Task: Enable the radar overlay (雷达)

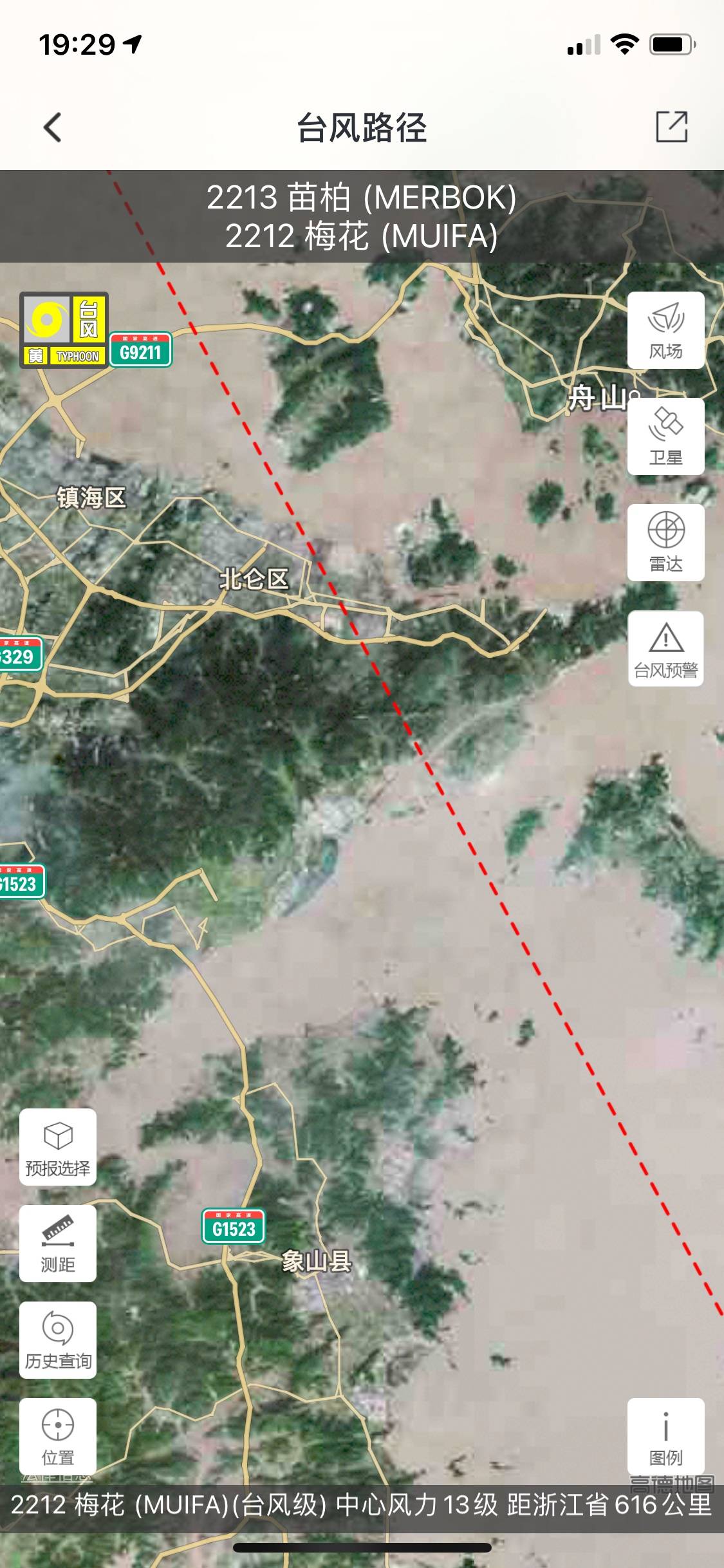Action: click(665, 543)
